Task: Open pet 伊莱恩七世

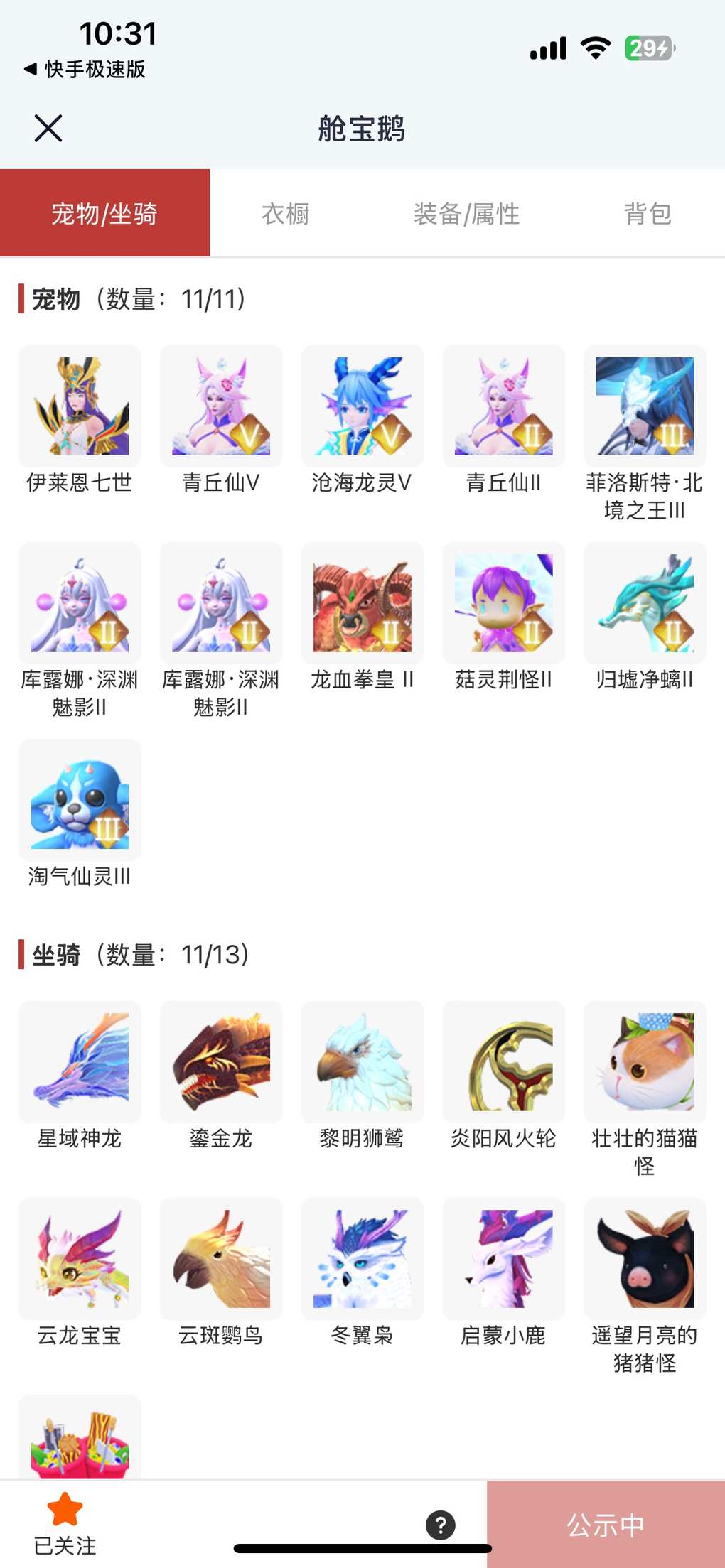Action: point(80,406)
